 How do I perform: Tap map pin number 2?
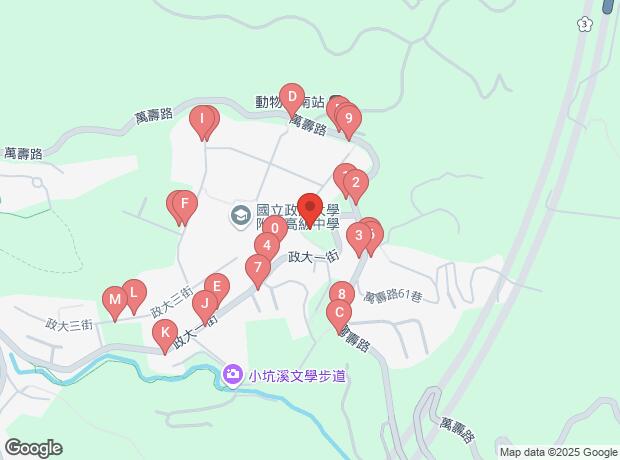click(x=355, y=184)
